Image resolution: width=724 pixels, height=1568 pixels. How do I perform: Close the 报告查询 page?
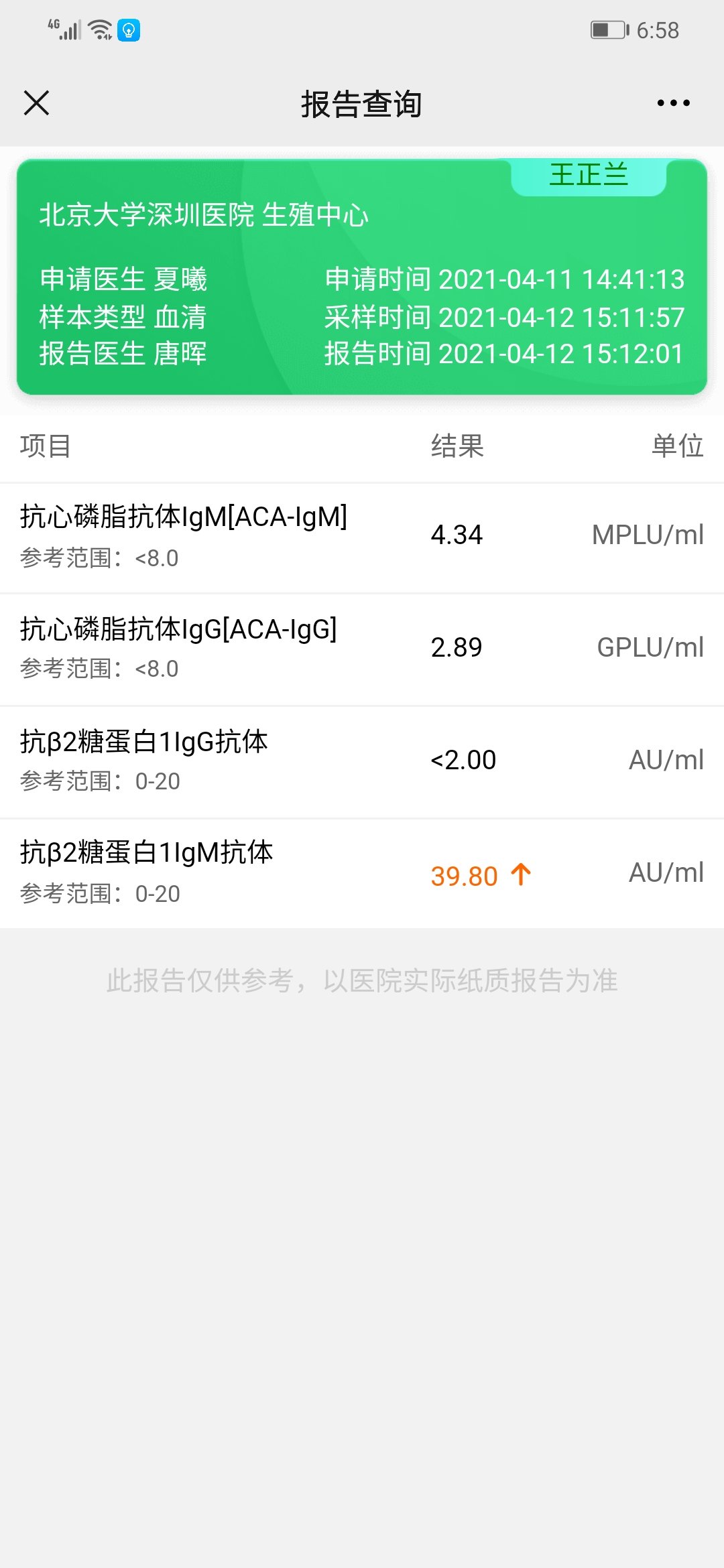36,103
